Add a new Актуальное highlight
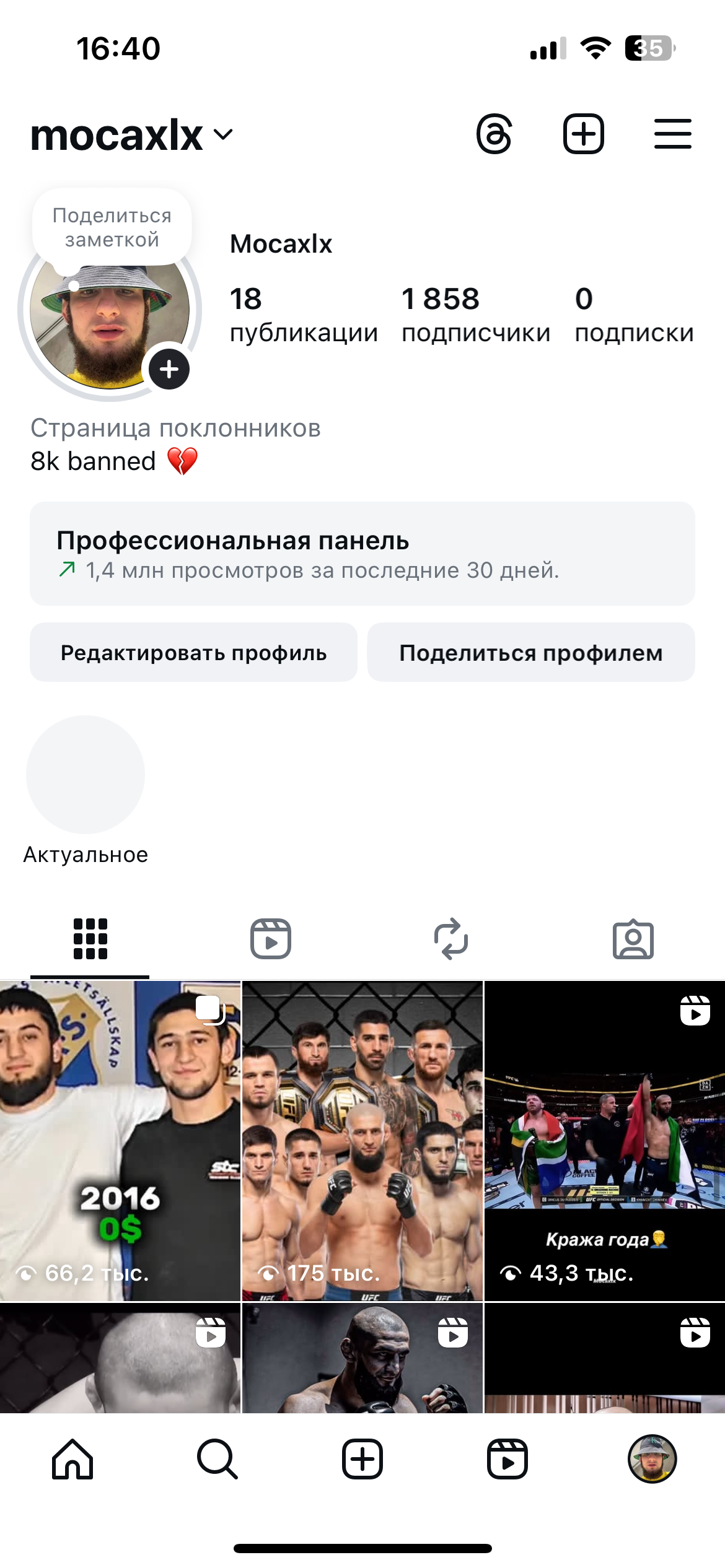Viewport: 725px width, 1568px height. pos(86,775)
